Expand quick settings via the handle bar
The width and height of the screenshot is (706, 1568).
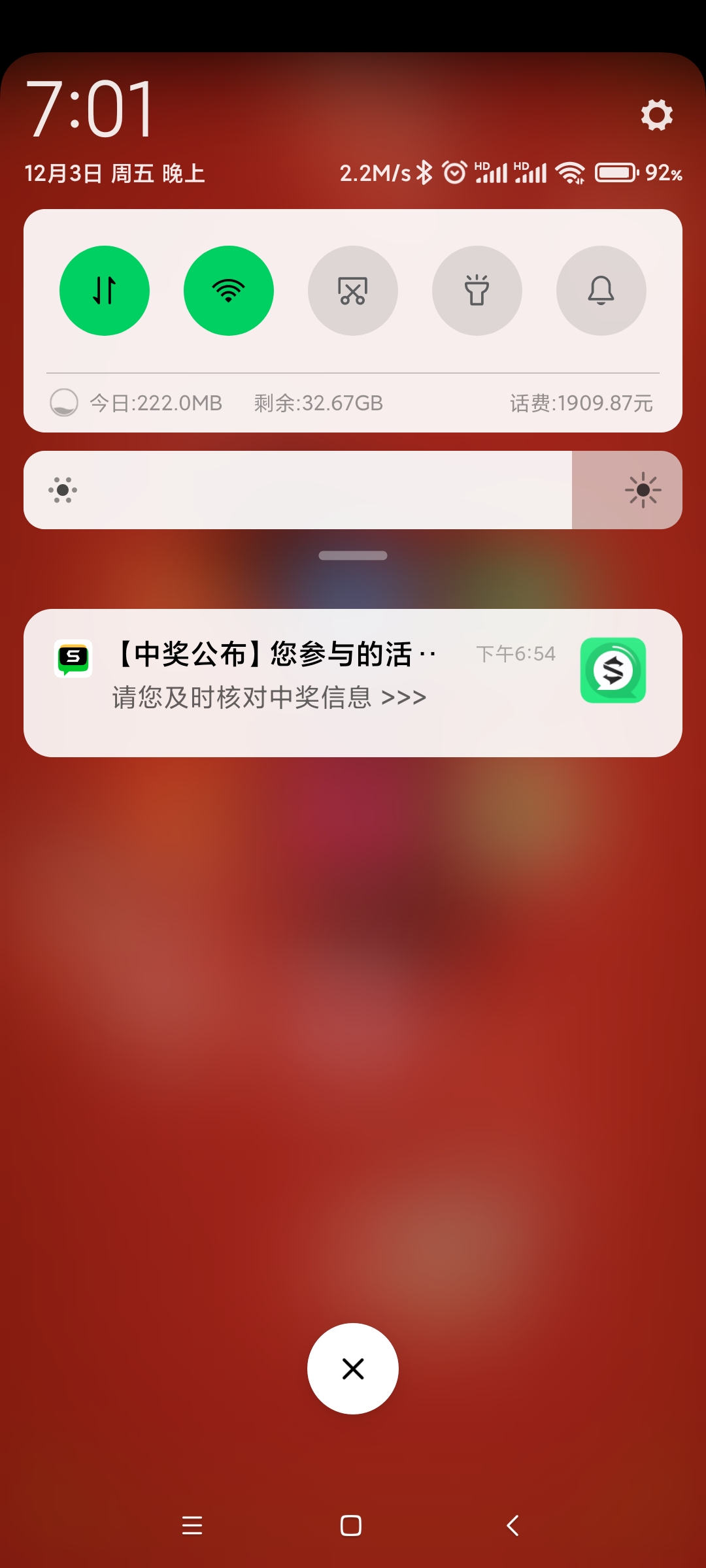(353, 555)
